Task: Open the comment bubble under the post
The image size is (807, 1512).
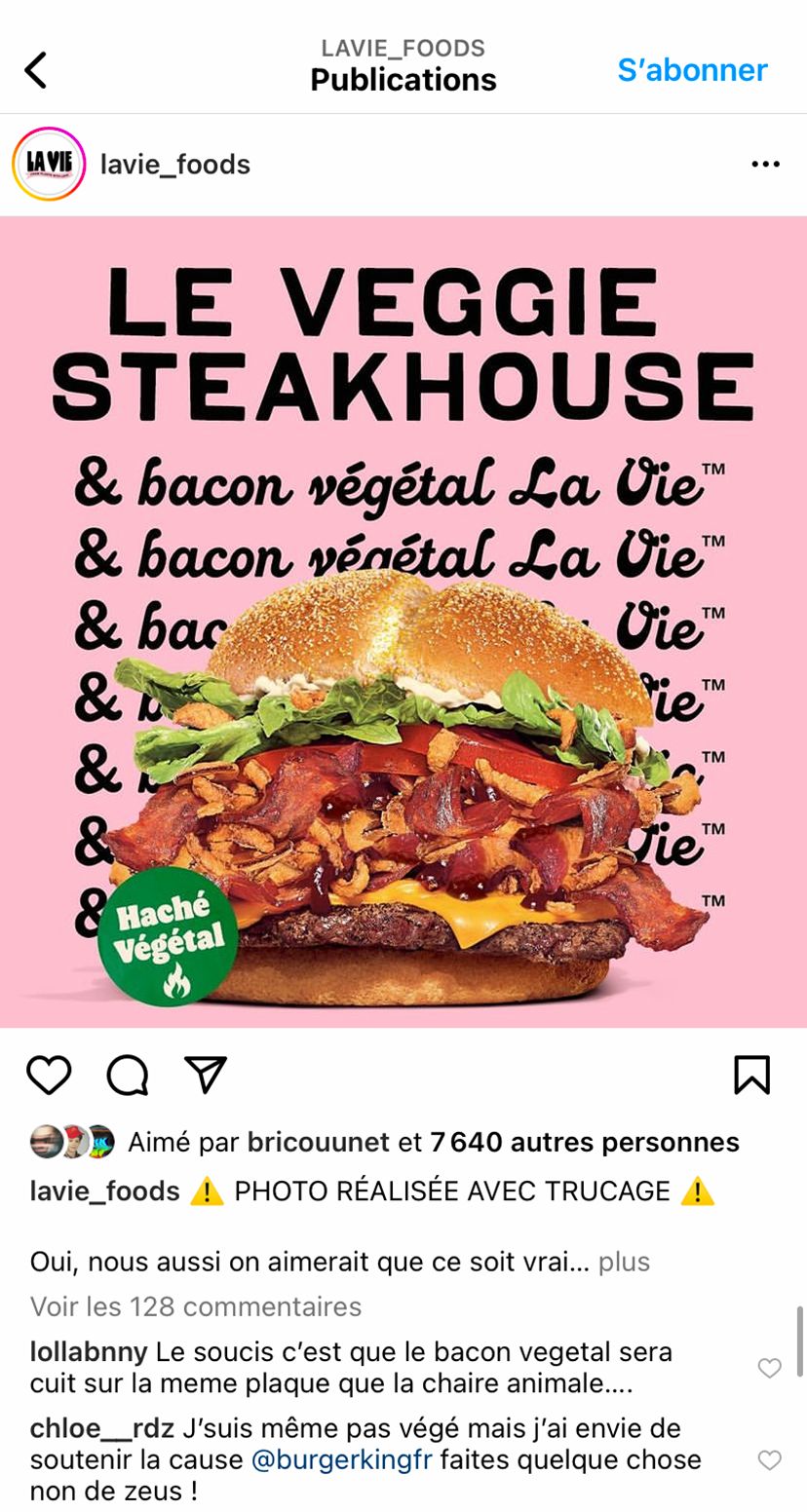Action: 127,1075
